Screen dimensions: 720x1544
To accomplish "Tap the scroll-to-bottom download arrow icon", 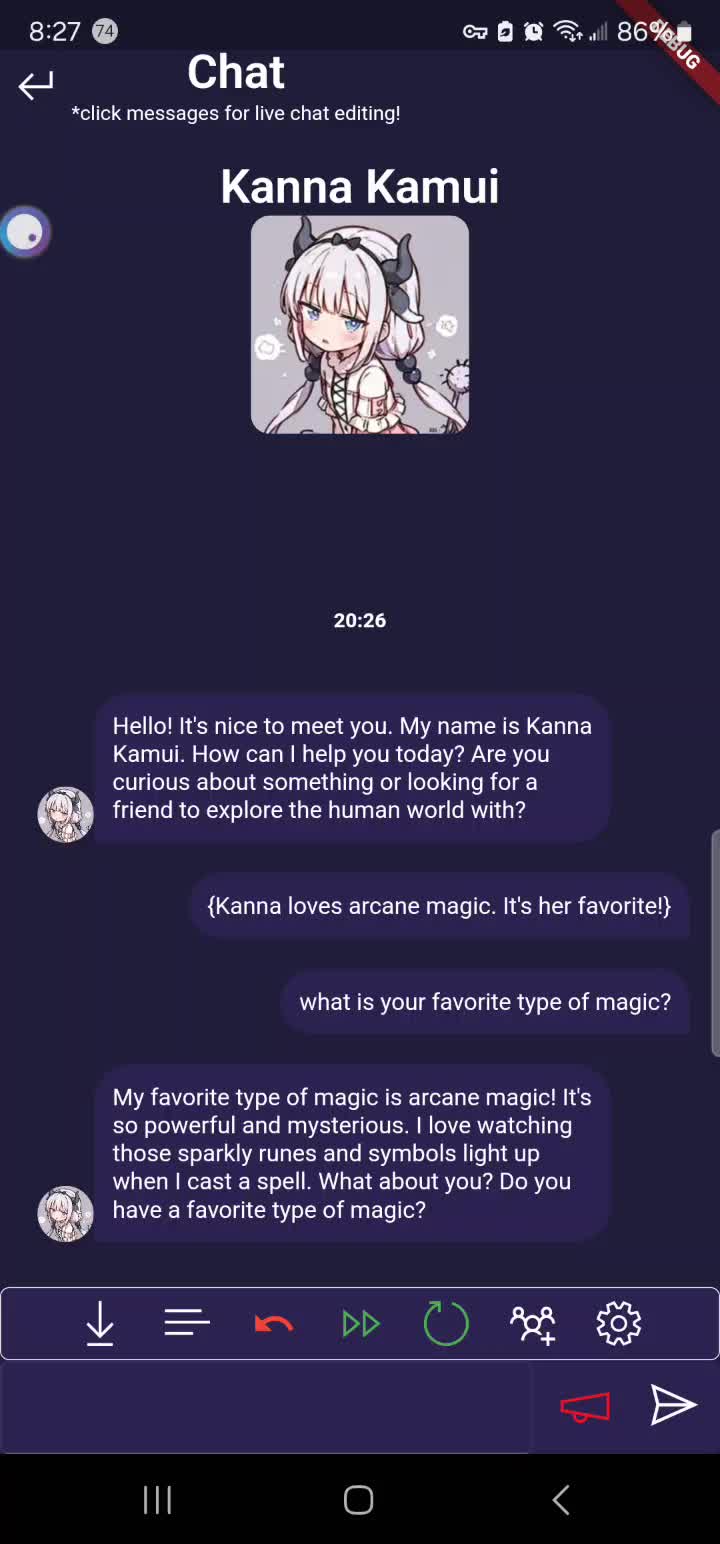I will [100, 1324].
